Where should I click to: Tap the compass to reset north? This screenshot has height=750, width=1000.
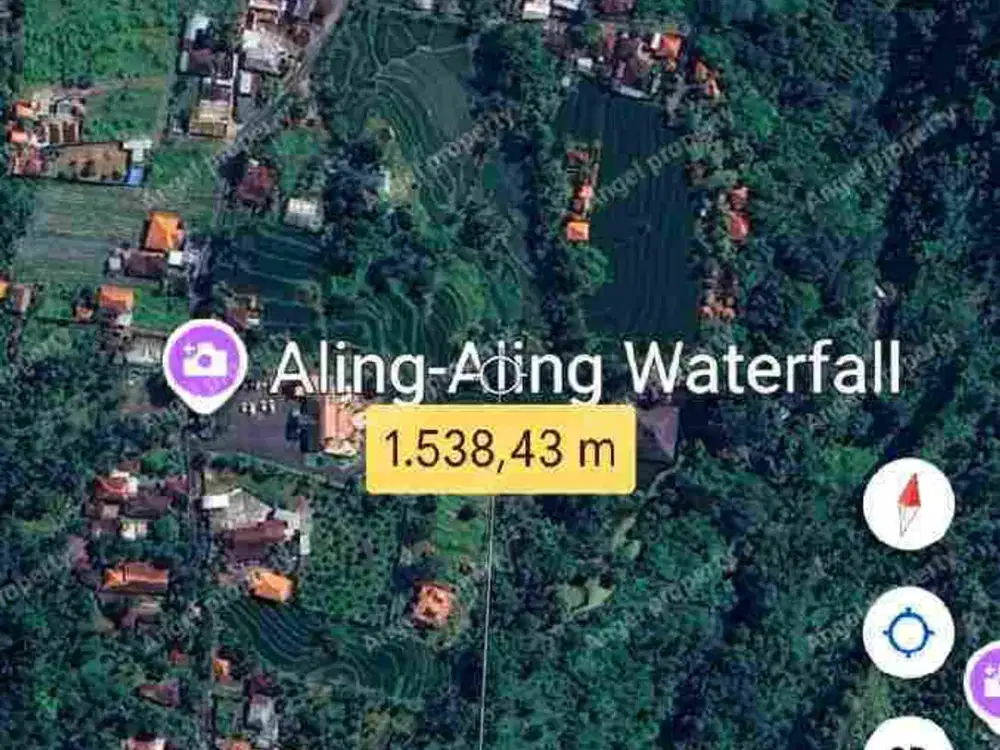pyautogui.click(x=908, y=504)
